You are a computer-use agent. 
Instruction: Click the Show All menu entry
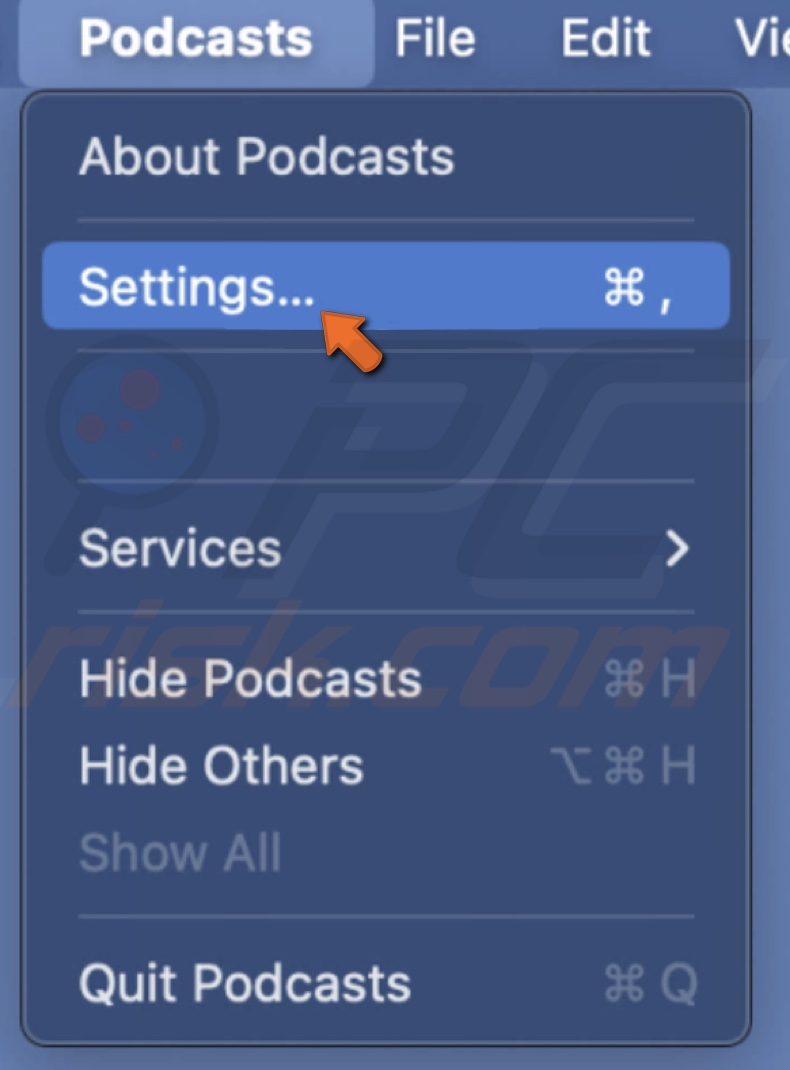click(x=180, y=853)
